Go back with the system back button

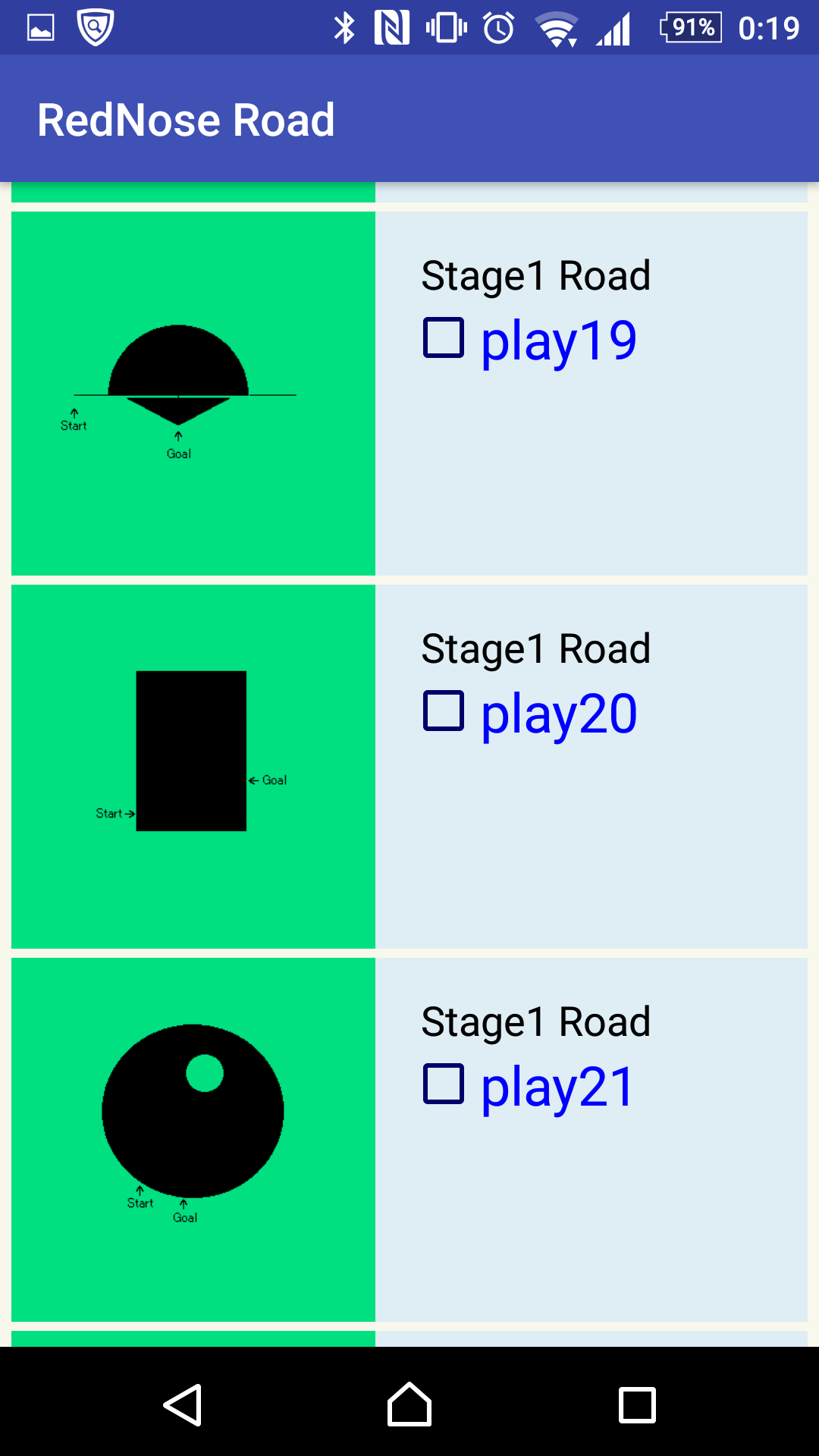pyautogui.click(x=183, y=1405)
